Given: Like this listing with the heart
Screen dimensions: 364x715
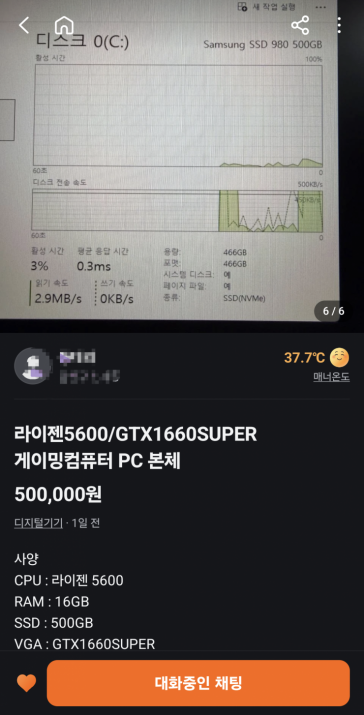Looking at the screenshot, I should 26,683.
